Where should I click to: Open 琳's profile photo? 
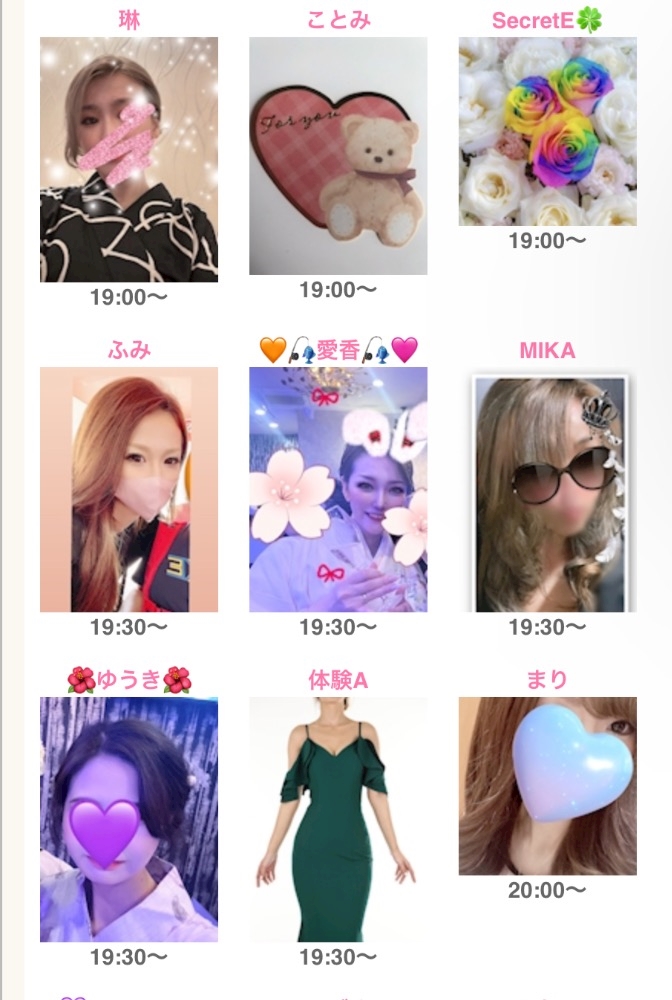[x=129, y=159]
